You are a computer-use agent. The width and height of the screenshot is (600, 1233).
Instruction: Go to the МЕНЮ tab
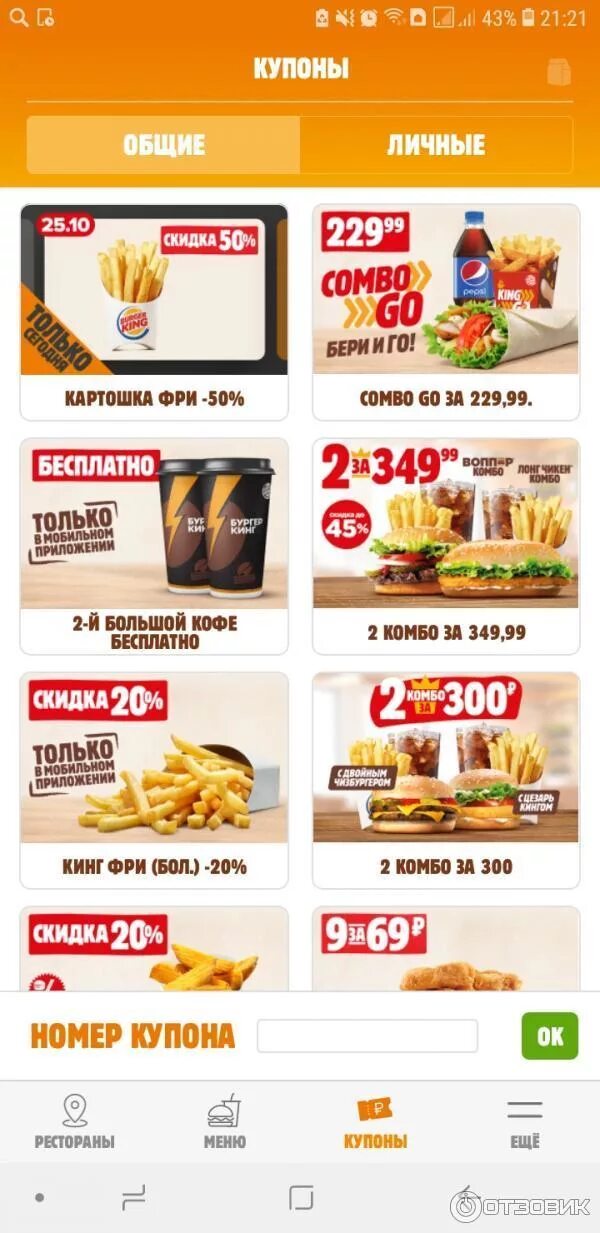[x=224, y=1121]
